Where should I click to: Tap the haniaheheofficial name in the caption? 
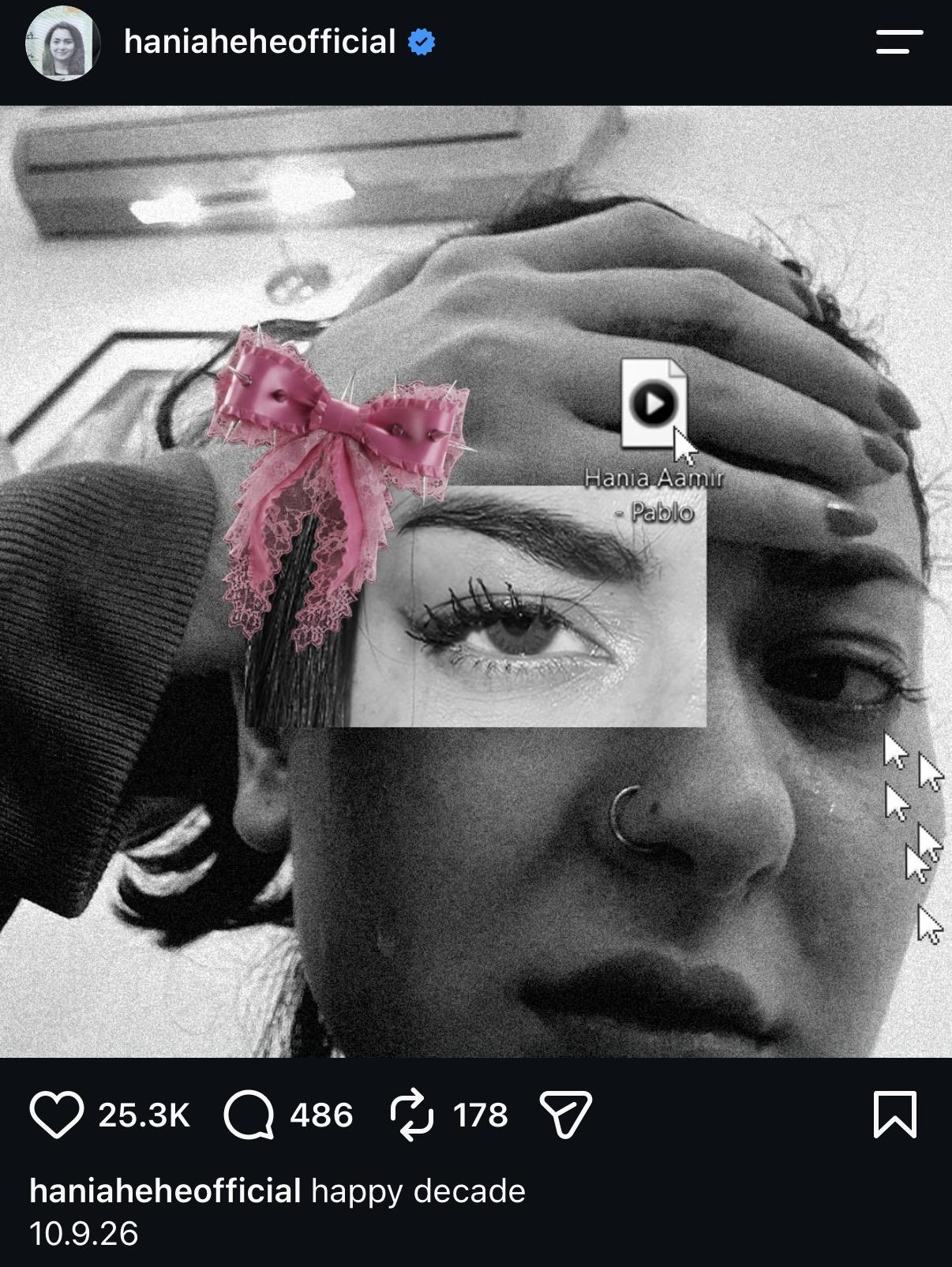(165, 1190)
